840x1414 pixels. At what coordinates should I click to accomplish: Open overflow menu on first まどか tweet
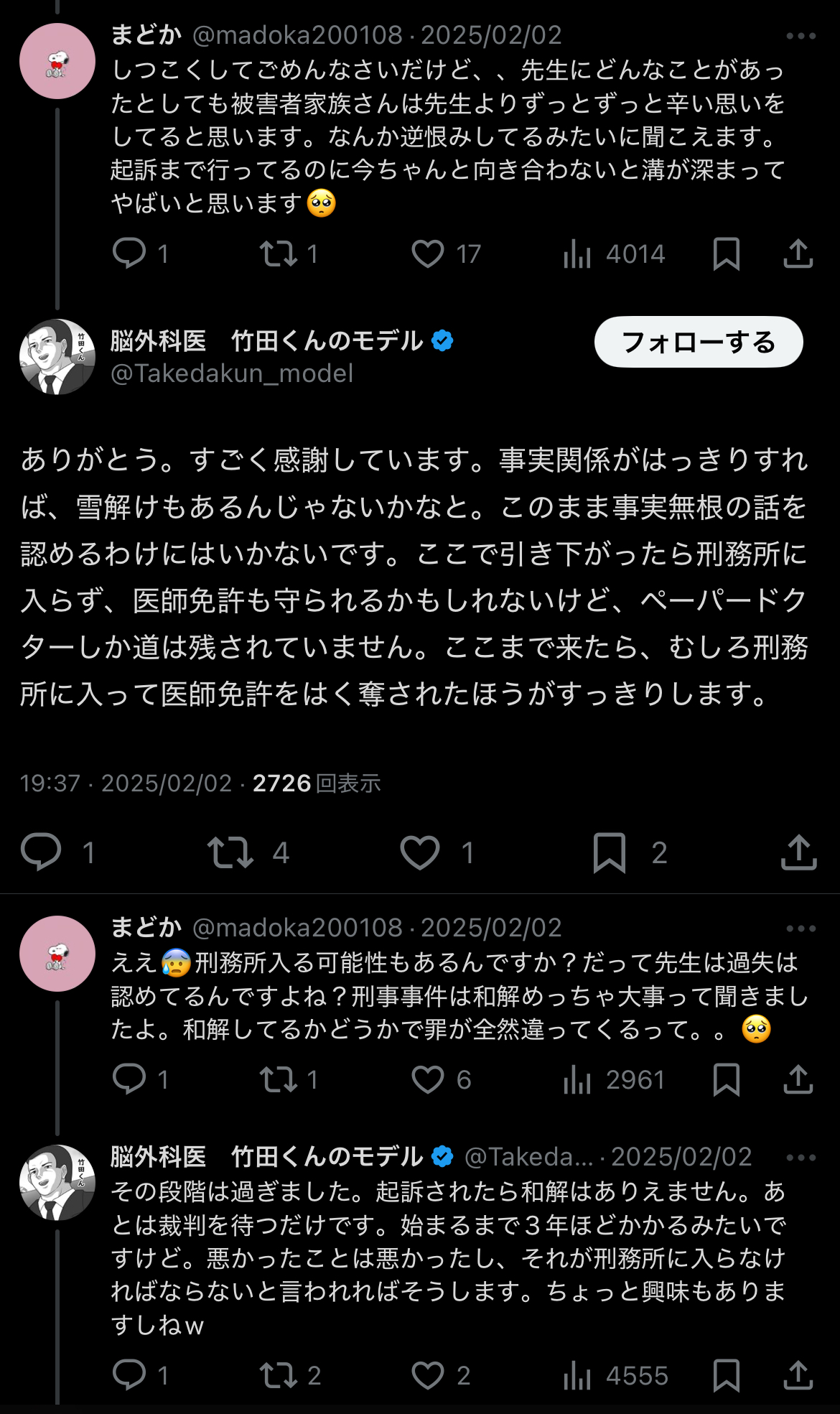click(801, 36)
